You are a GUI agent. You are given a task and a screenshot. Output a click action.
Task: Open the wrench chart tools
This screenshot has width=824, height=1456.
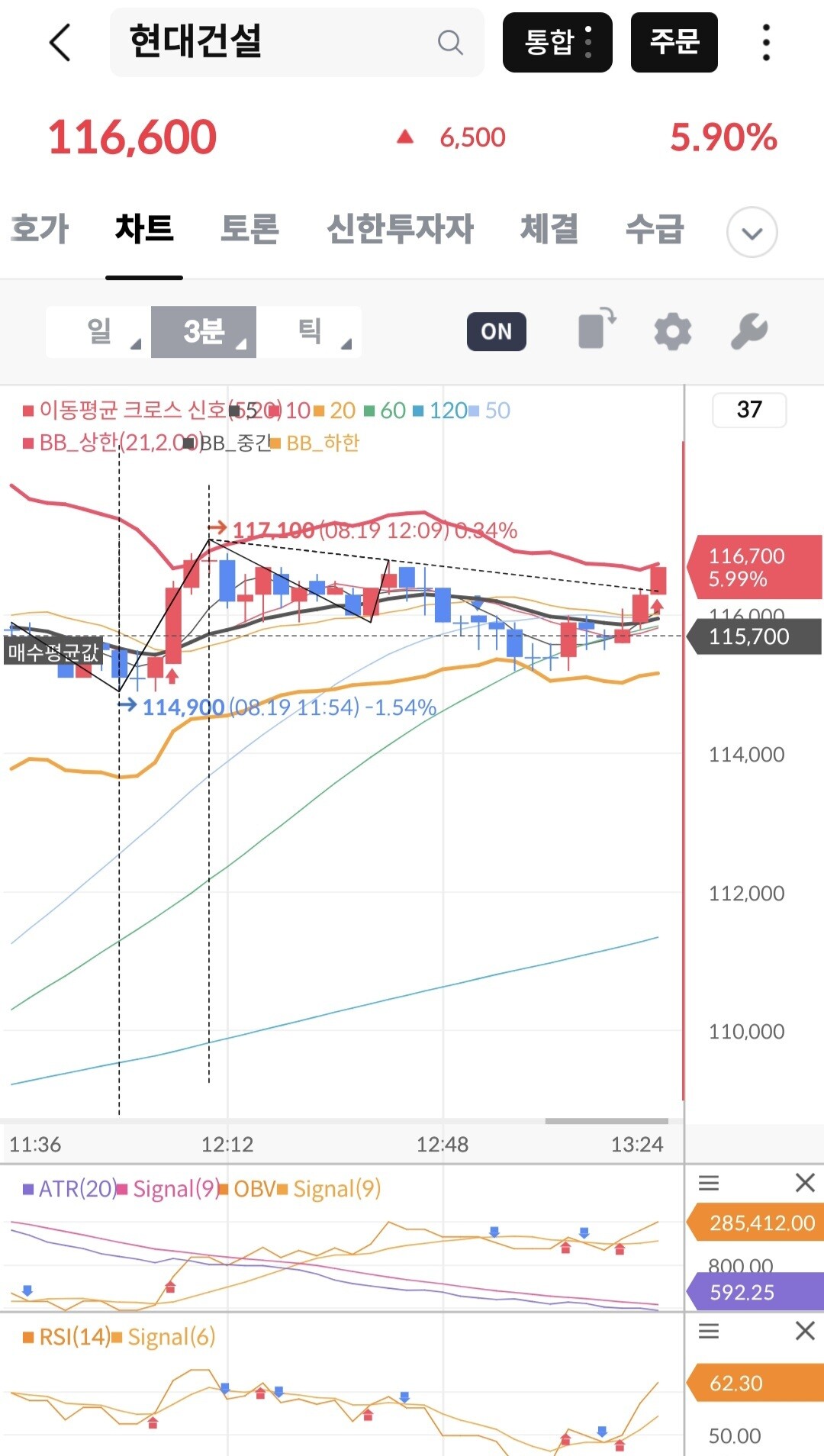click(x=749, y=332)
